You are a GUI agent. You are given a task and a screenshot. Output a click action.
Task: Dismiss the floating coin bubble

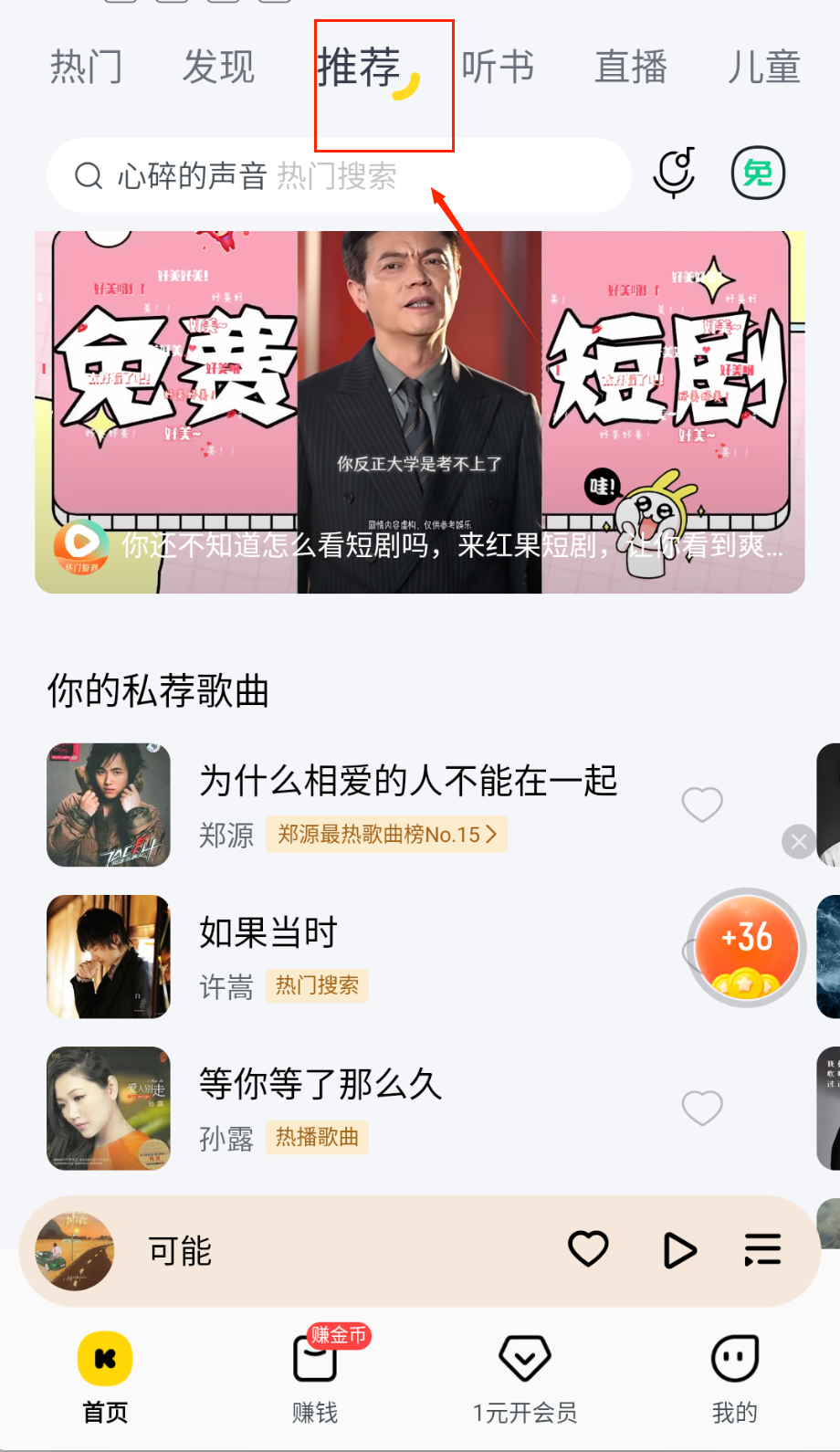799,841
